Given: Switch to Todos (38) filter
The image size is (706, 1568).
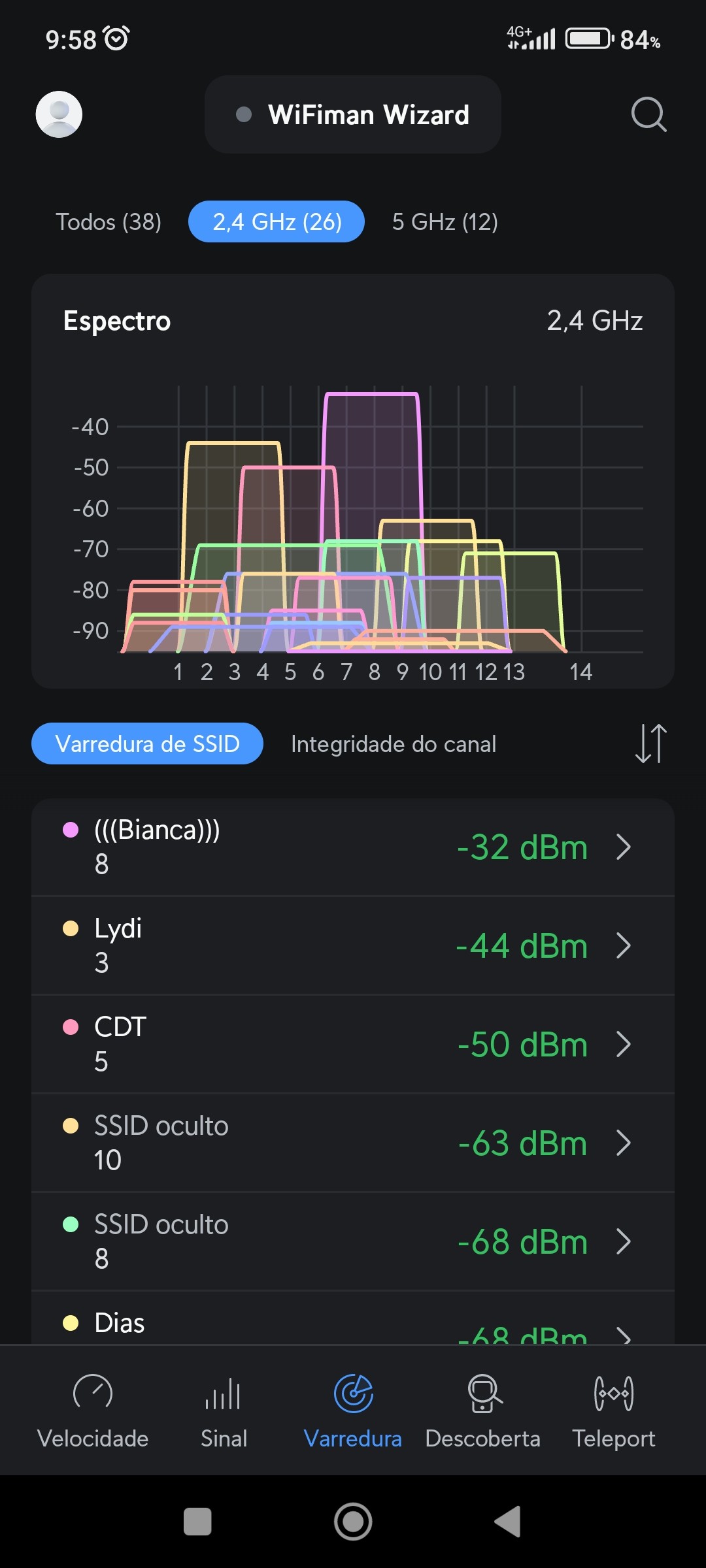Looking at the screenshot, I should point(109,222).
